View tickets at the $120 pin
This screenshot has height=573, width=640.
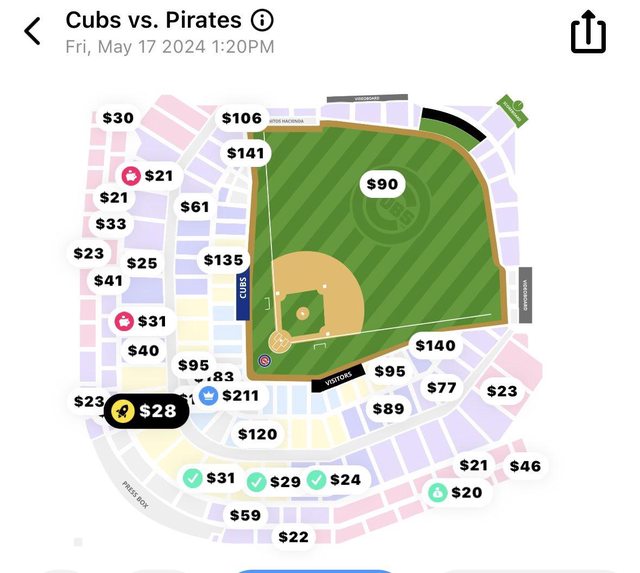[x=257, y=434]
